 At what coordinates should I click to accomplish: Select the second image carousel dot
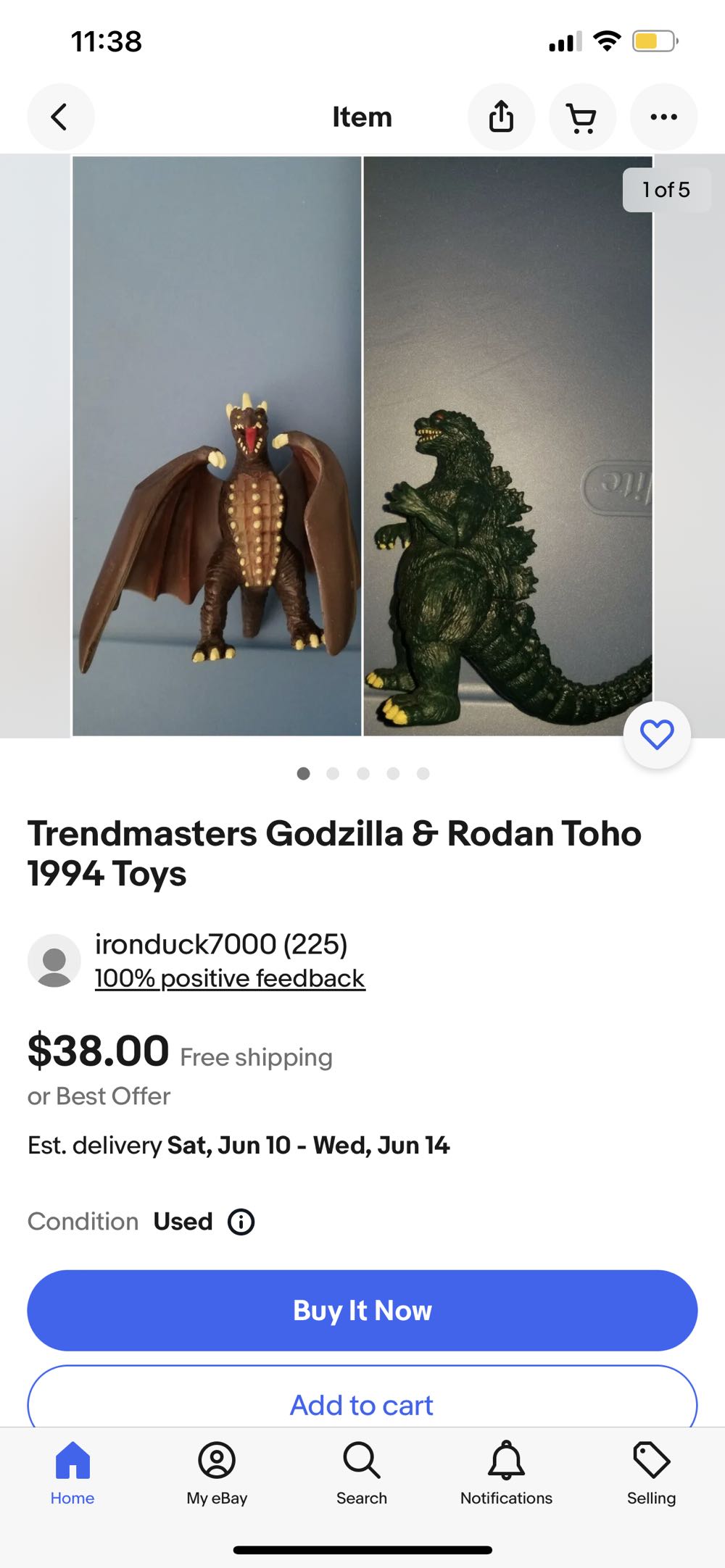pos(333,773)
